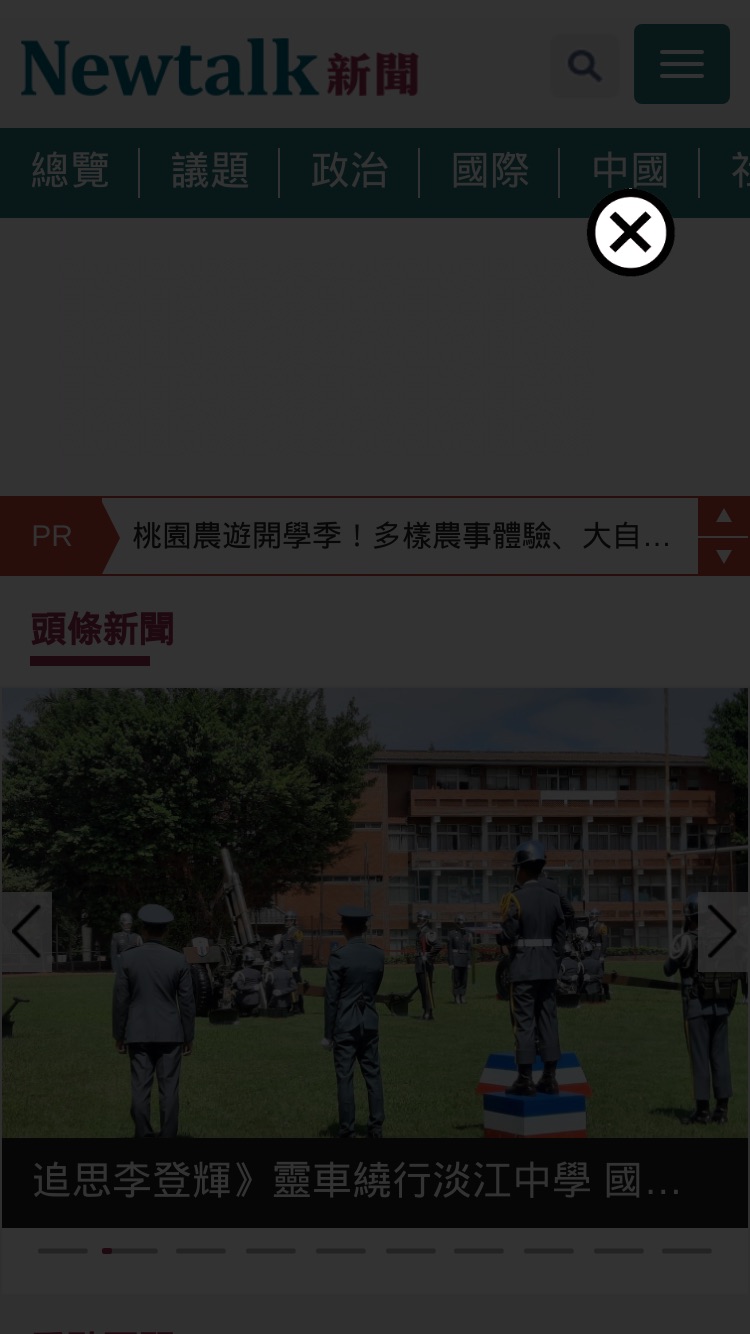The width and height of the screenshot is (750, 1334).
Task: Open the 追思李登輝 headline story
Action: pos(357,1182)
